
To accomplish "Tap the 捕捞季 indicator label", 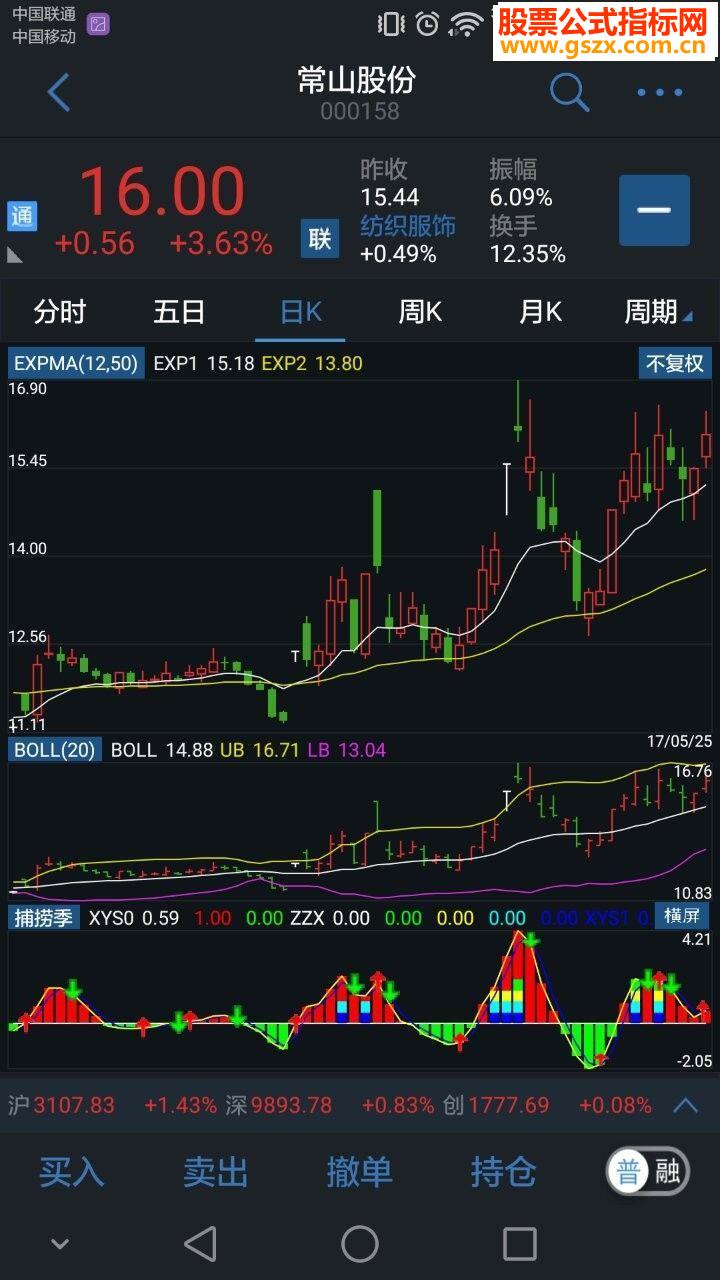I will (44, 917).
